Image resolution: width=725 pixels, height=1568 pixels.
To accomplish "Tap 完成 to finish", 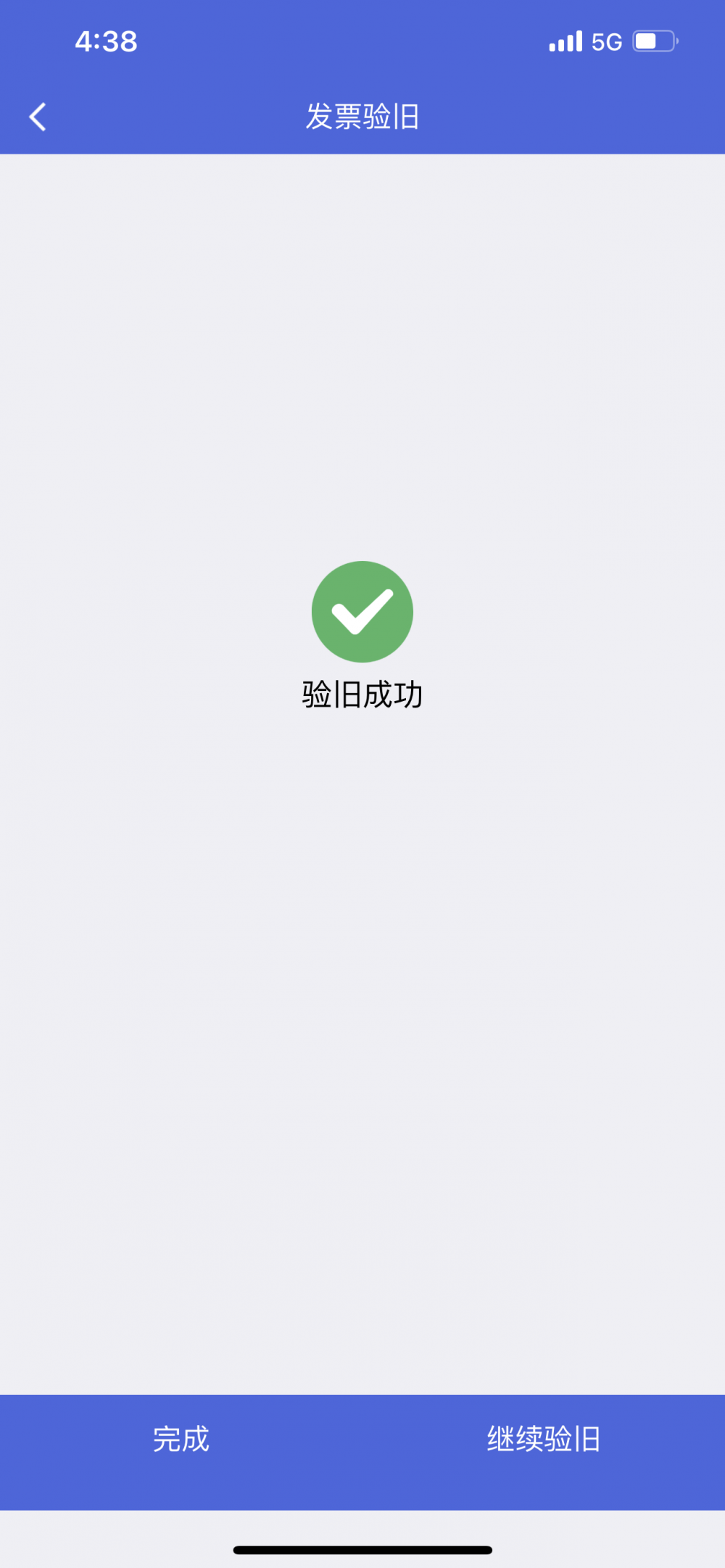I will click(181, 1439).
